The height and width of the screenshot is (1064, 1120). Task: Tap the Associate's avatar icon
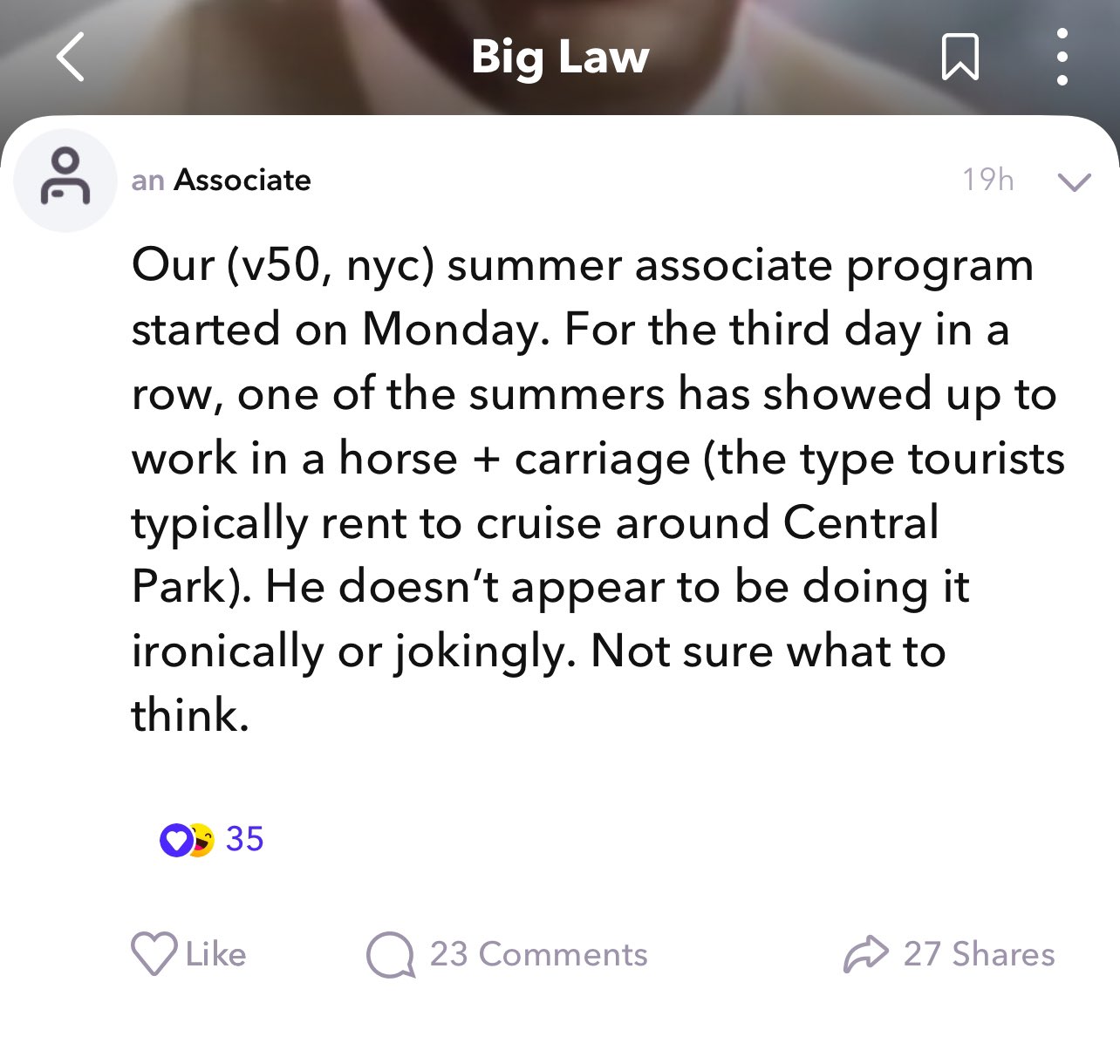point(65,181)
